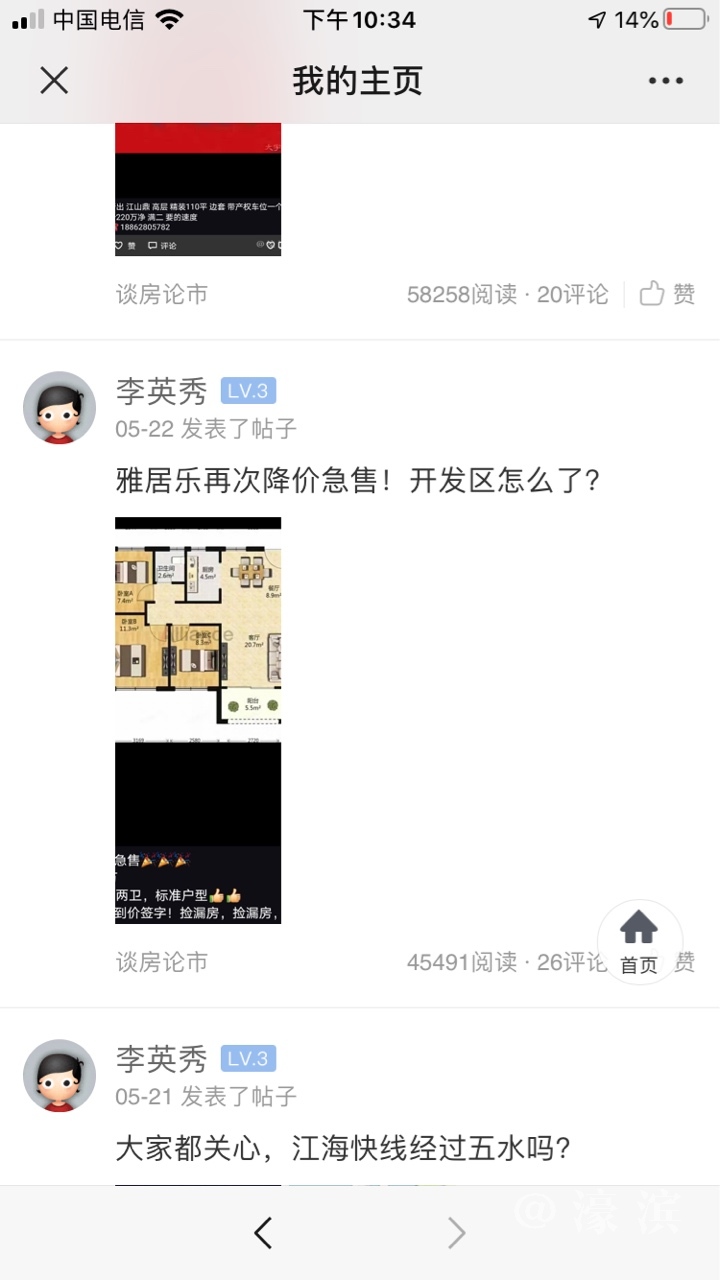Image resolution: width=720 pixels, height=1280 pixels.
Task: Tap the 首页 floating home button
Action: pyautogui.click(x=639, y=941)
